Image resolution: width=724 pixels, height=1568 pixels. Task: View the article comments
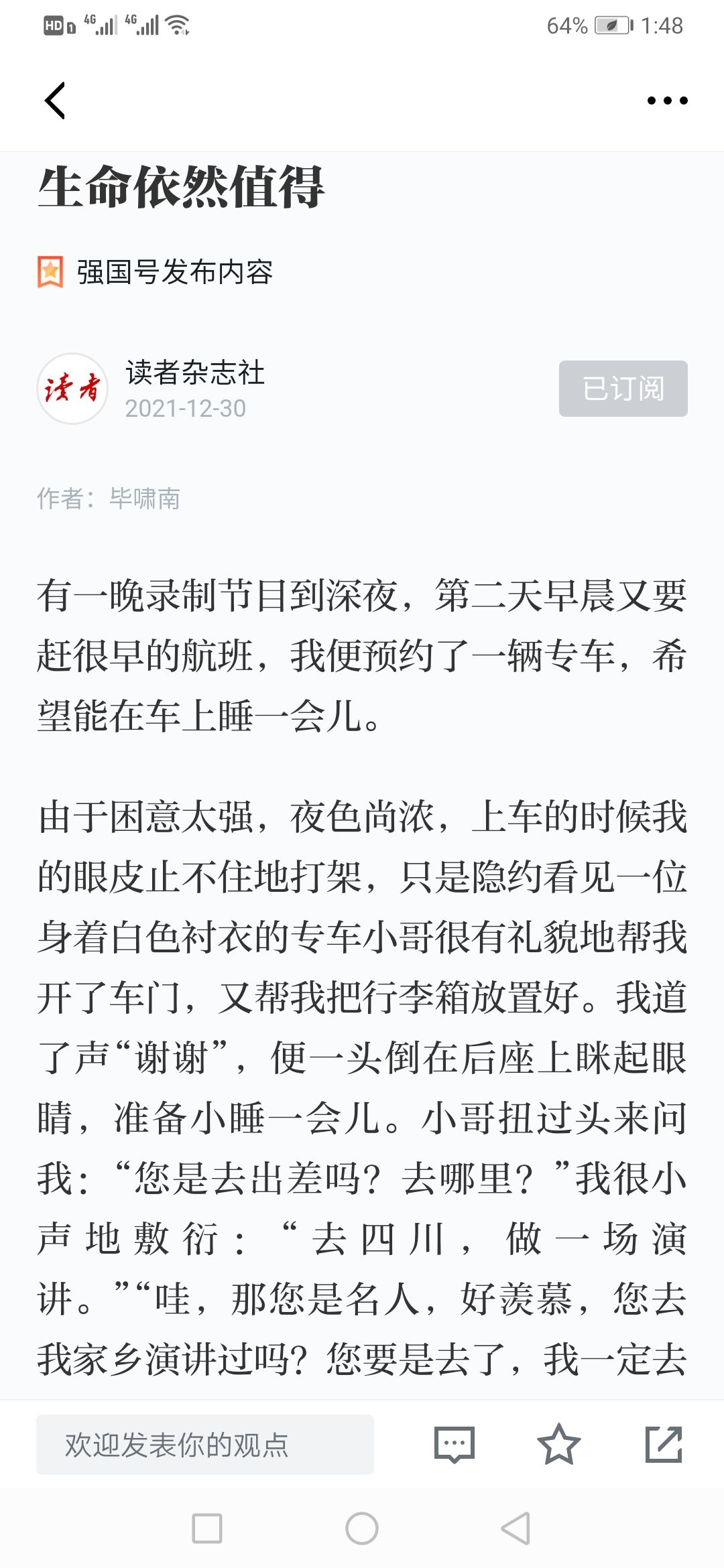tap(455, 1445)
